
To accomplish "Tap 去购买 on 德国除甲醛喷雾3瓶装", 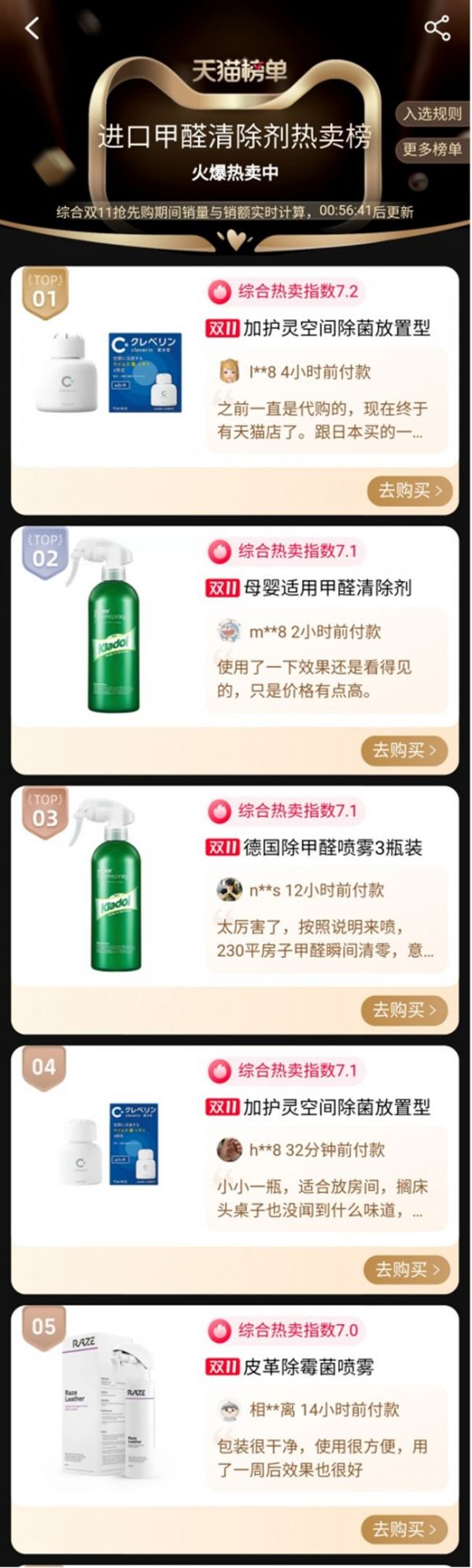I will tap(404, 1010).
